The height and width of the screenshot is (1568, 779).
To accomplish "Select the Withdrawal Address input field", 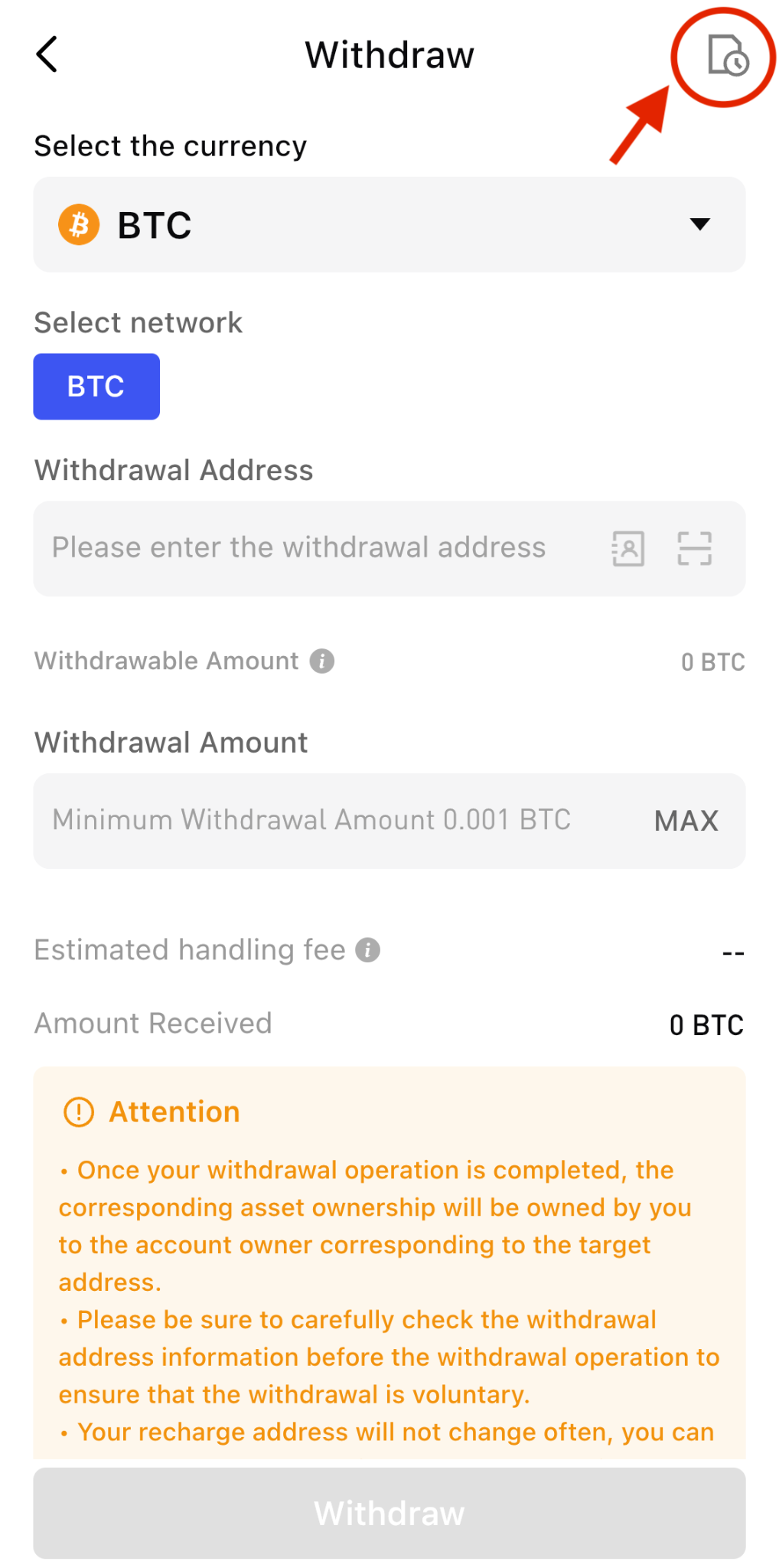I will coord(306,547).
